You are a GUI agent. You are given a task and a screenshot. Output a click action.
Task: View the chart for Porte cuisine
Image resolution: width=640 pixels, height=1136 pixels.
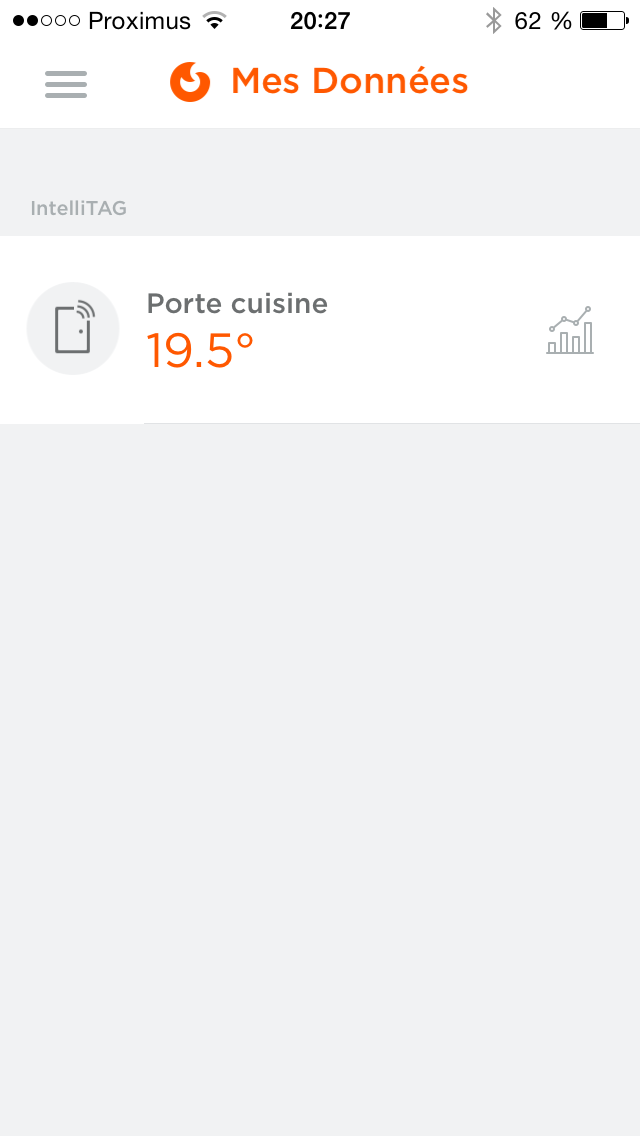click(570, 331)
